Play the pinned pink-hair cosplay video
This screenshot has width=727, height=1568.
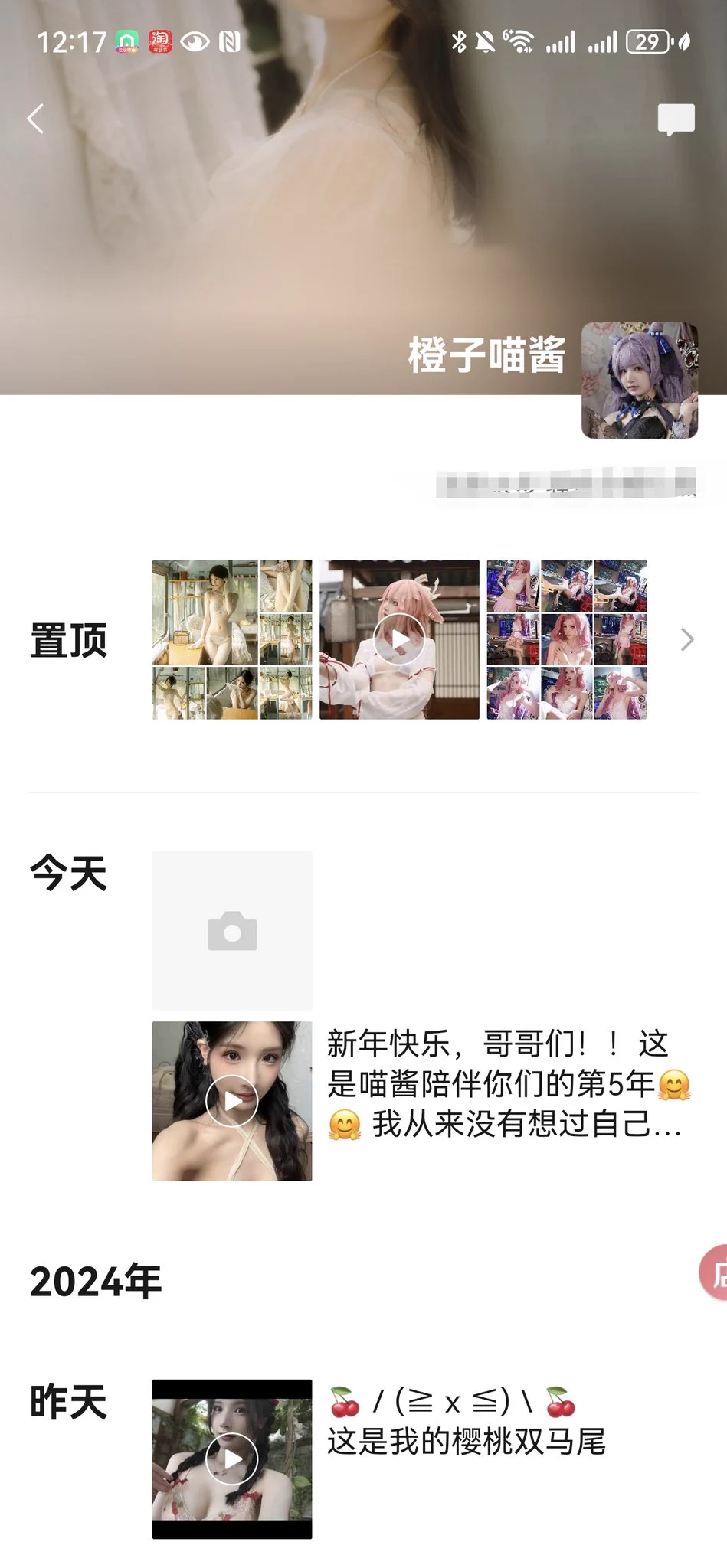pyautogui.click(x=399, y=639)
